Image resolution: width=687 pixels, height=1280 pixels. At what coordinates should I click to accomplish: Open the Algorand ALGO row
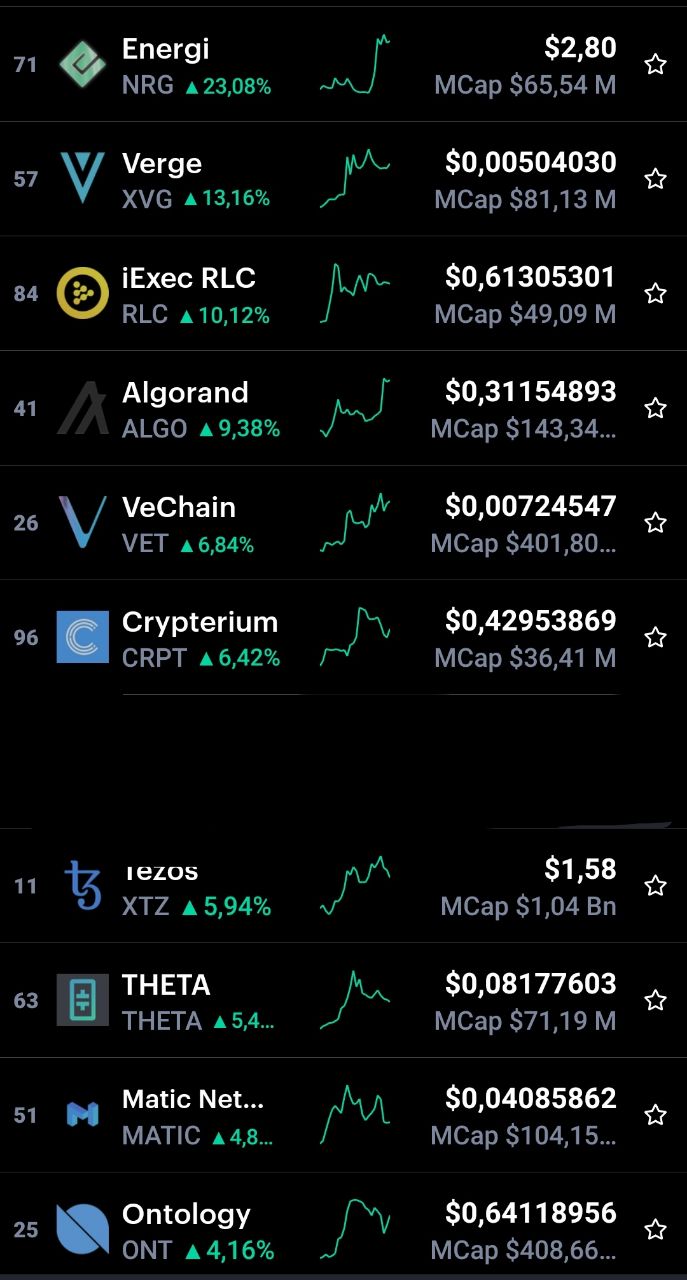[343, 408]
